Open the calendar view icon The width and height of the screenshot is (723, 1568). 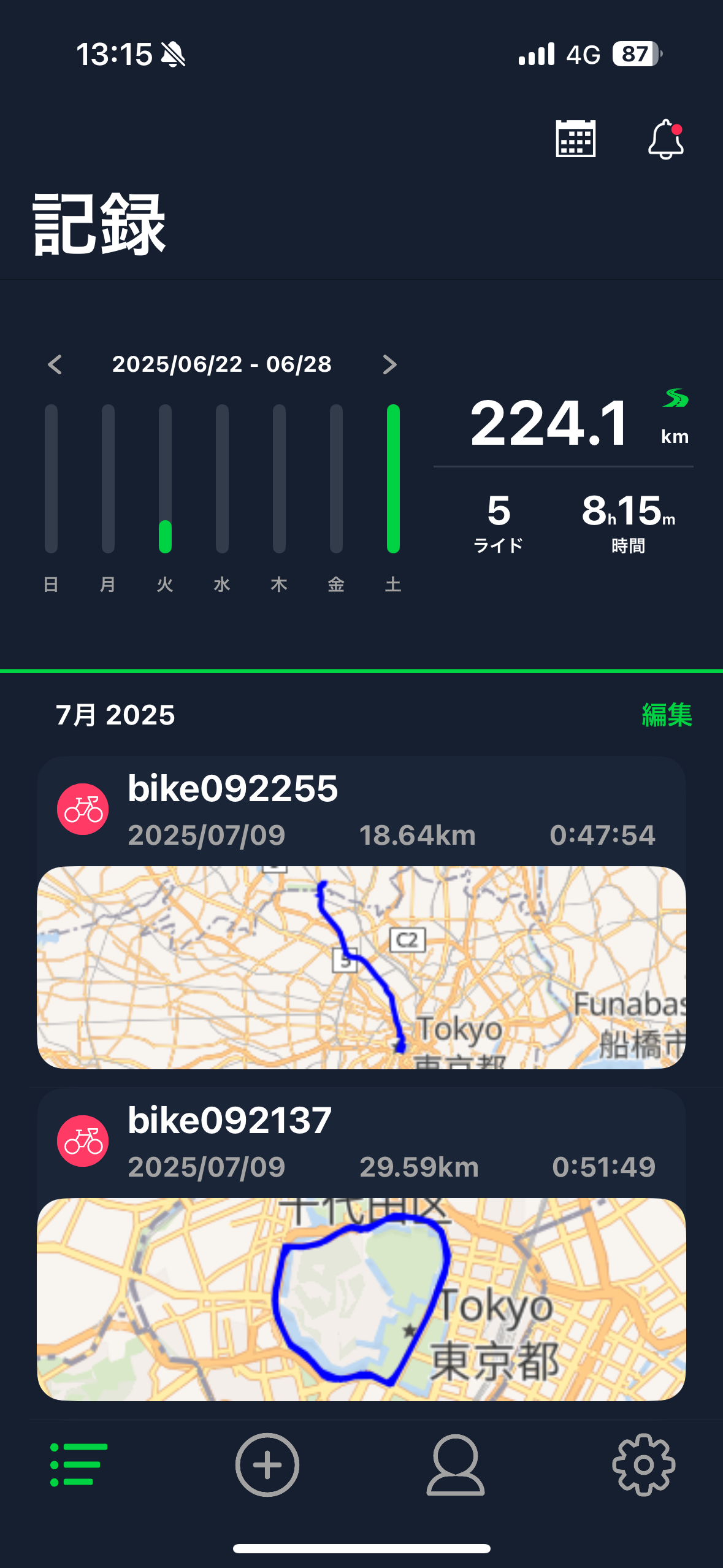pos(575,139)
